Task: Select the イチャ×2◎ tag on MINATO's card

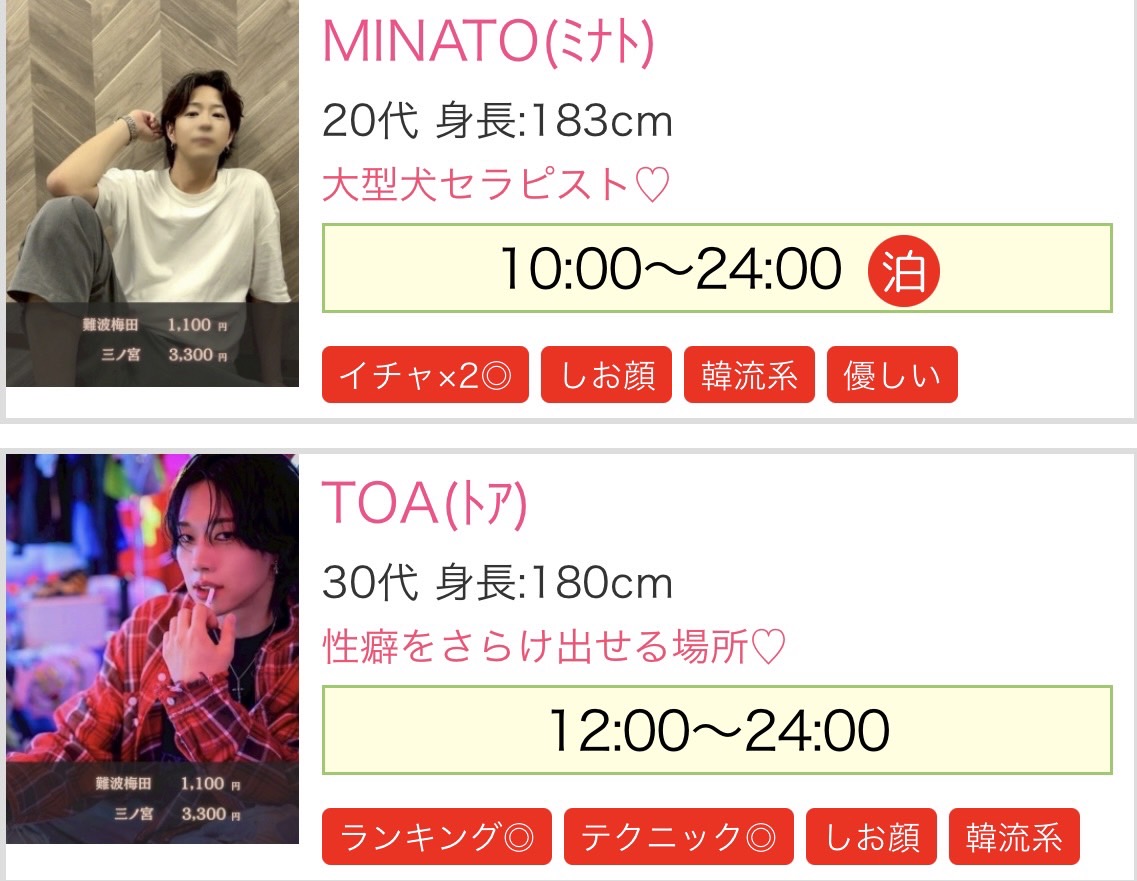Action: pos(425,375)
